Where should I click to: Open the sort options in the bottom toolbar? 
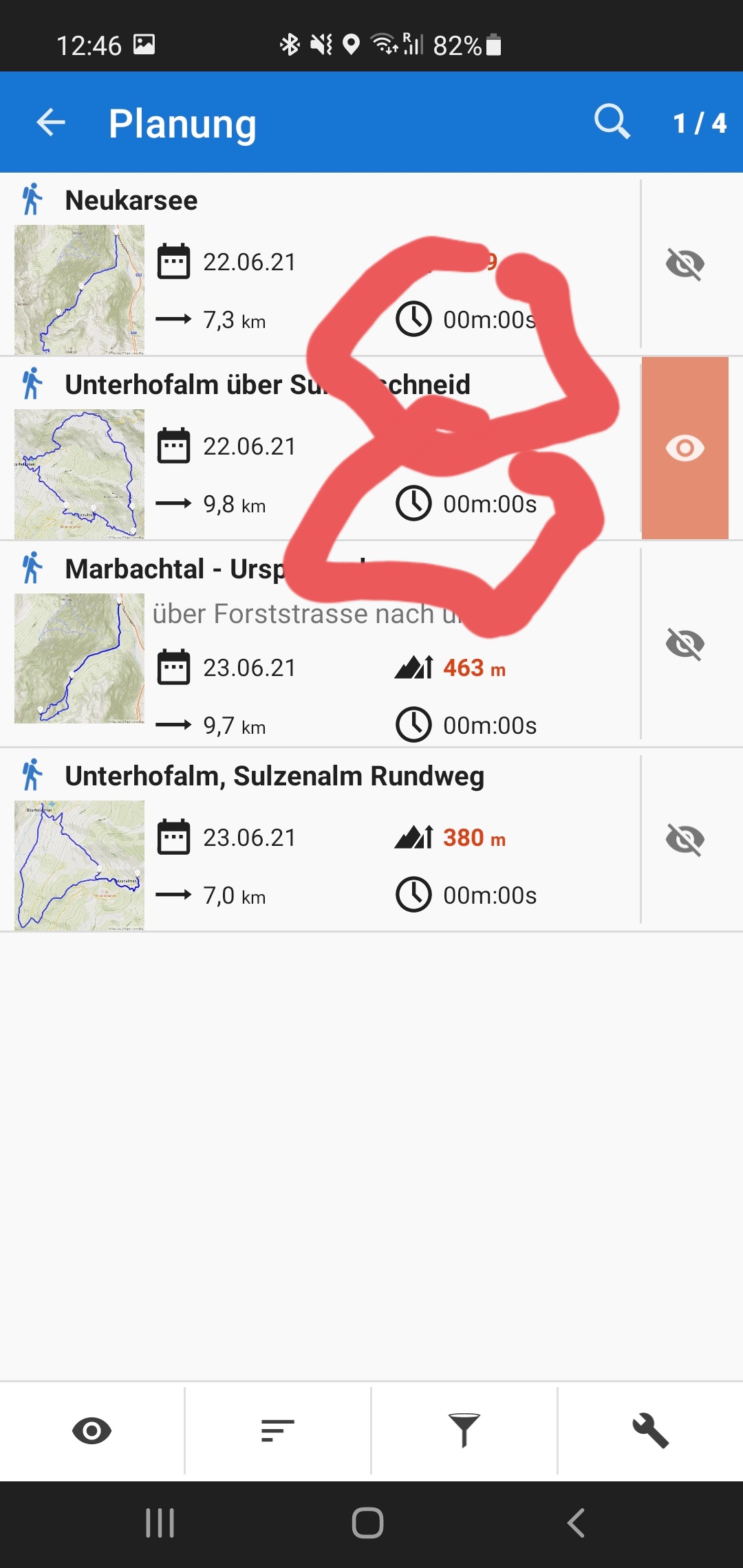[x=278, y=1431]
